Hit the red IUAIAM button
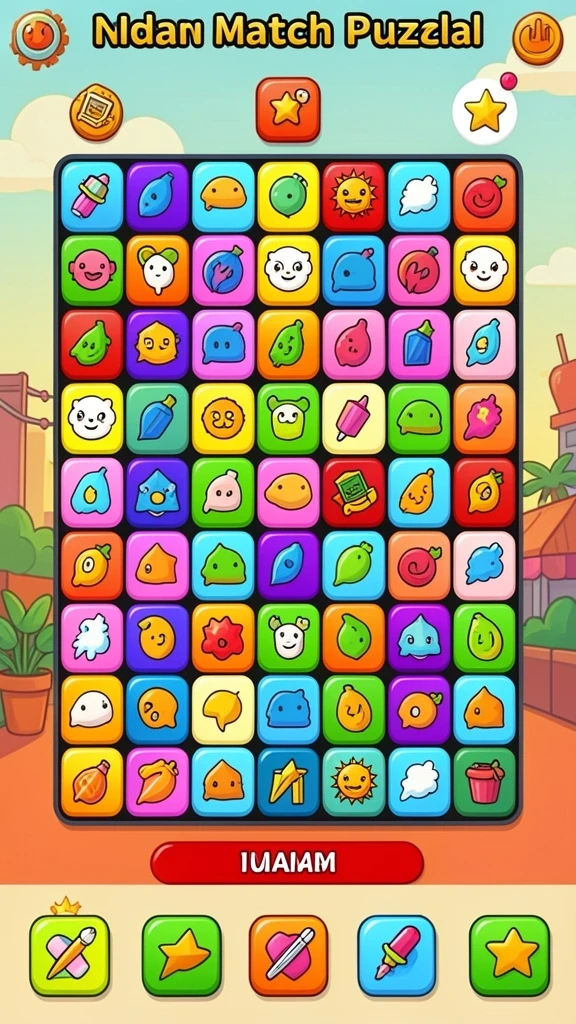The height and width of the screenshot is (1024, 576). click(x=287, y=862)
